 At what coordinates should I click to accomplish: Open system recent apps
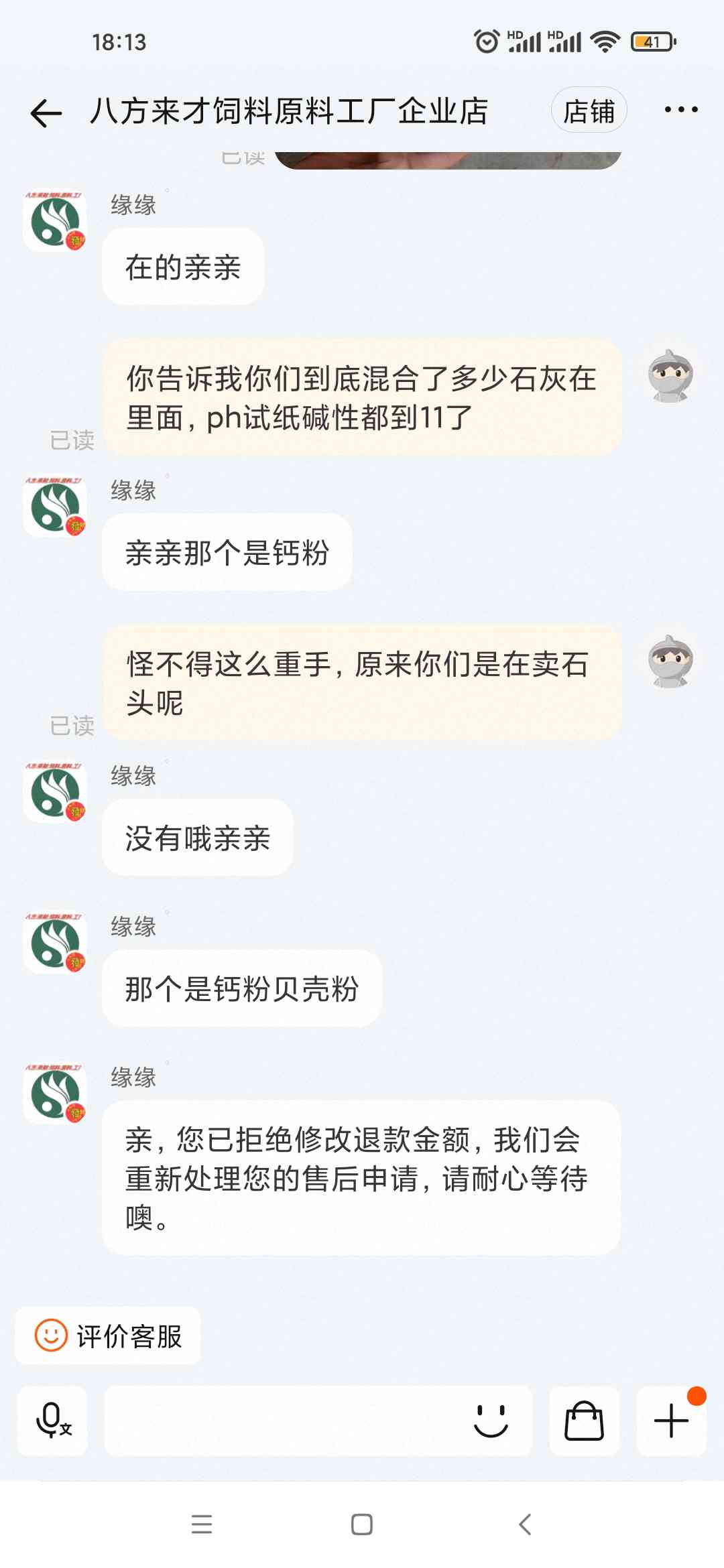coord(202,1524)
